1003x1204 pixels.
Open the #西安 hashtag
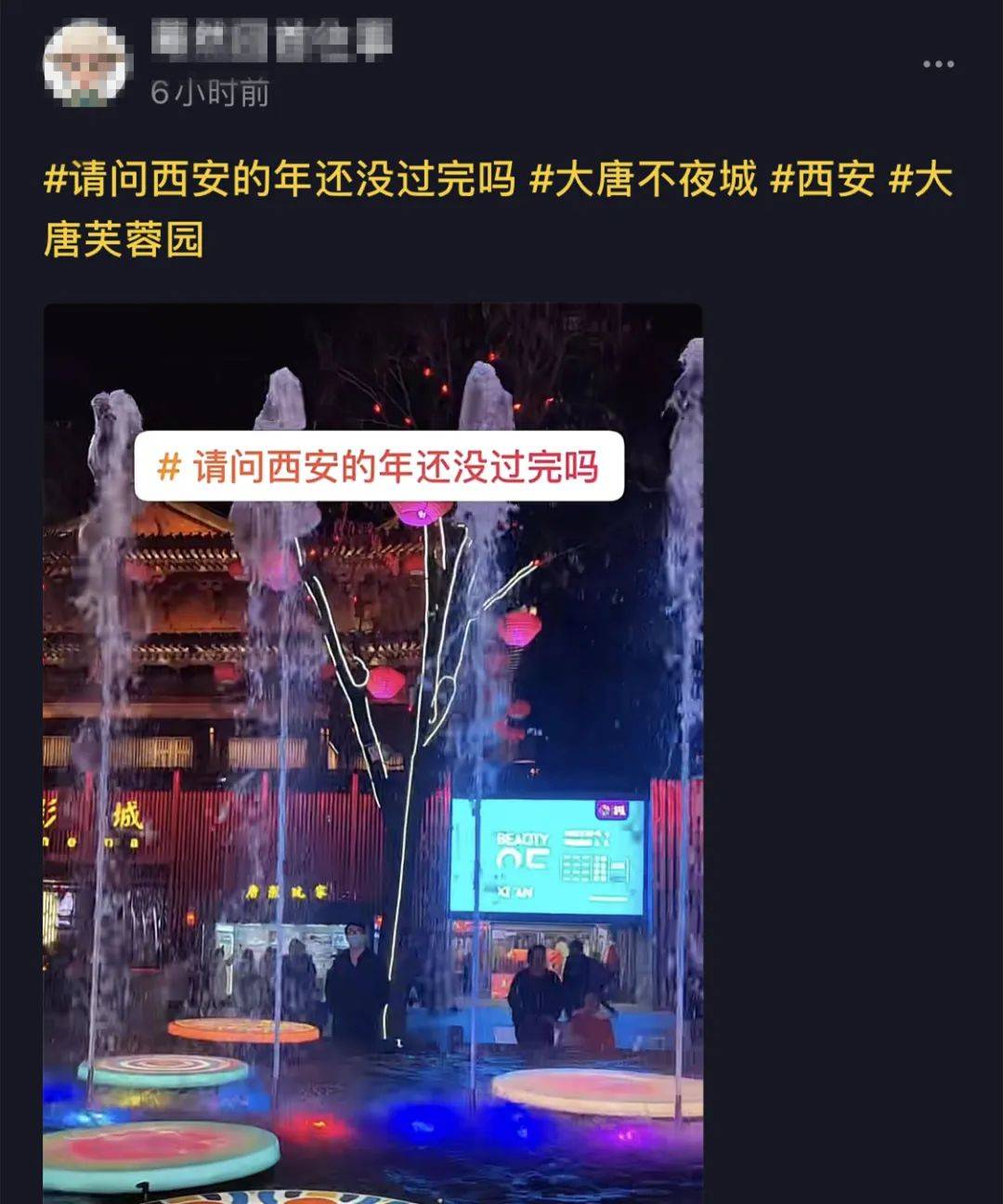pyautogui.click(x=823, y=178)
